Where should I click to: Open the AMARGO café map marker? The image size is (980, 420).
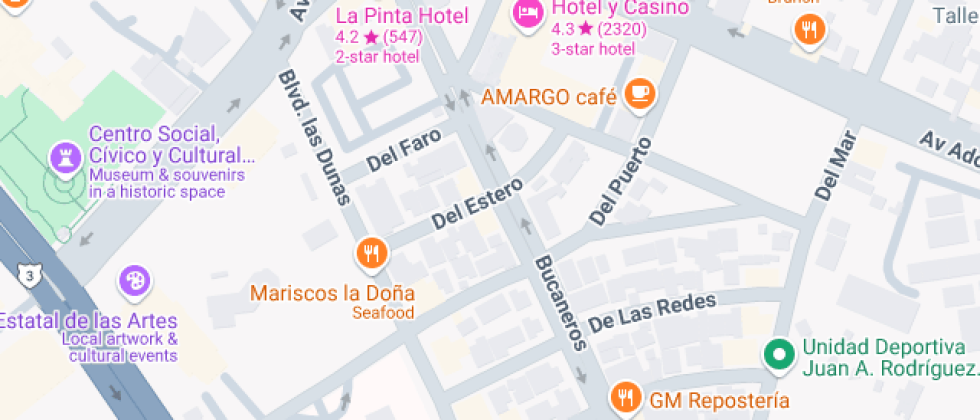[638, 95]
